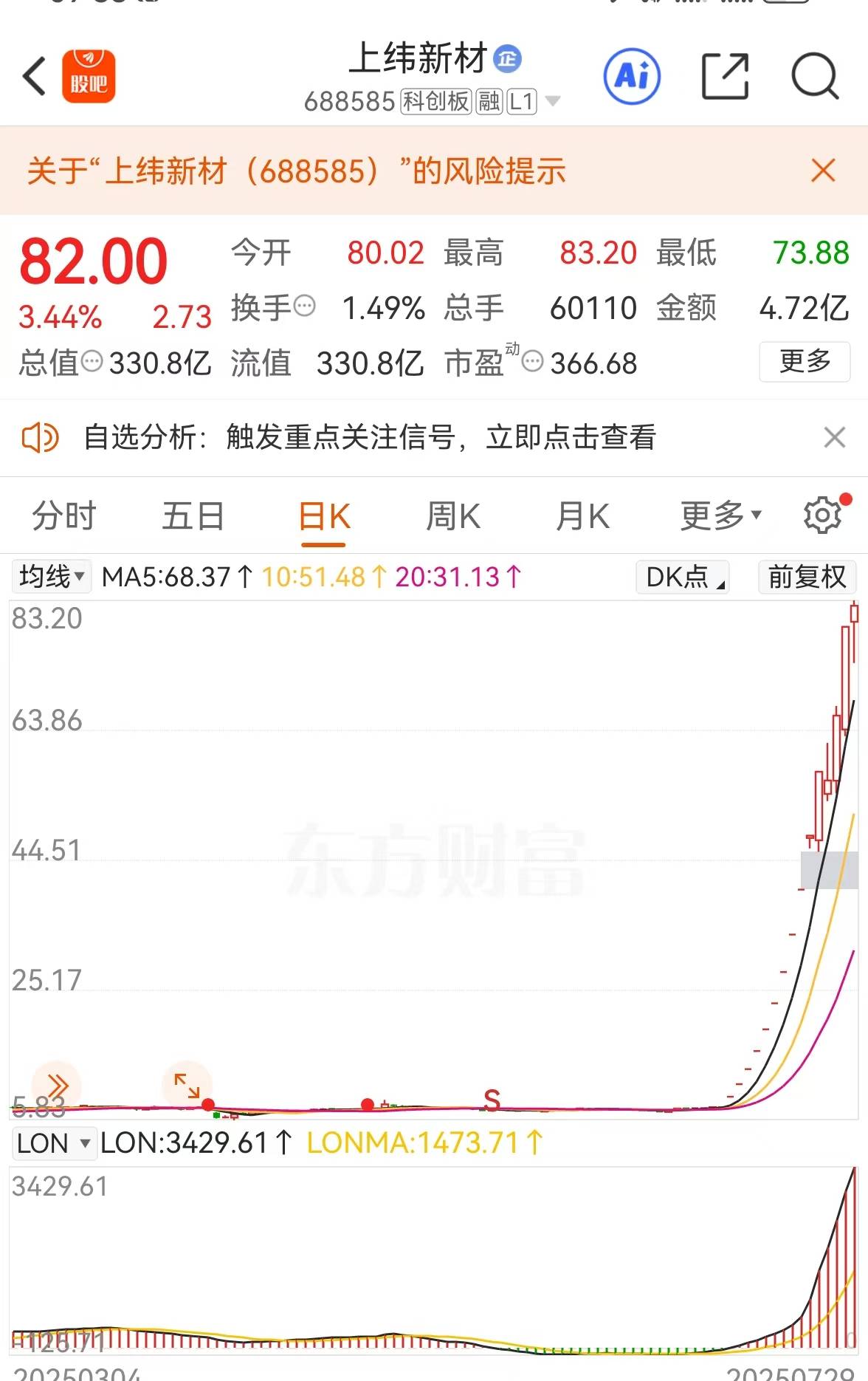The width and height of the screenshot is (868, 1381).
Task: Expand the L1 quote level dropdown
Action: [x=523, y=101]
